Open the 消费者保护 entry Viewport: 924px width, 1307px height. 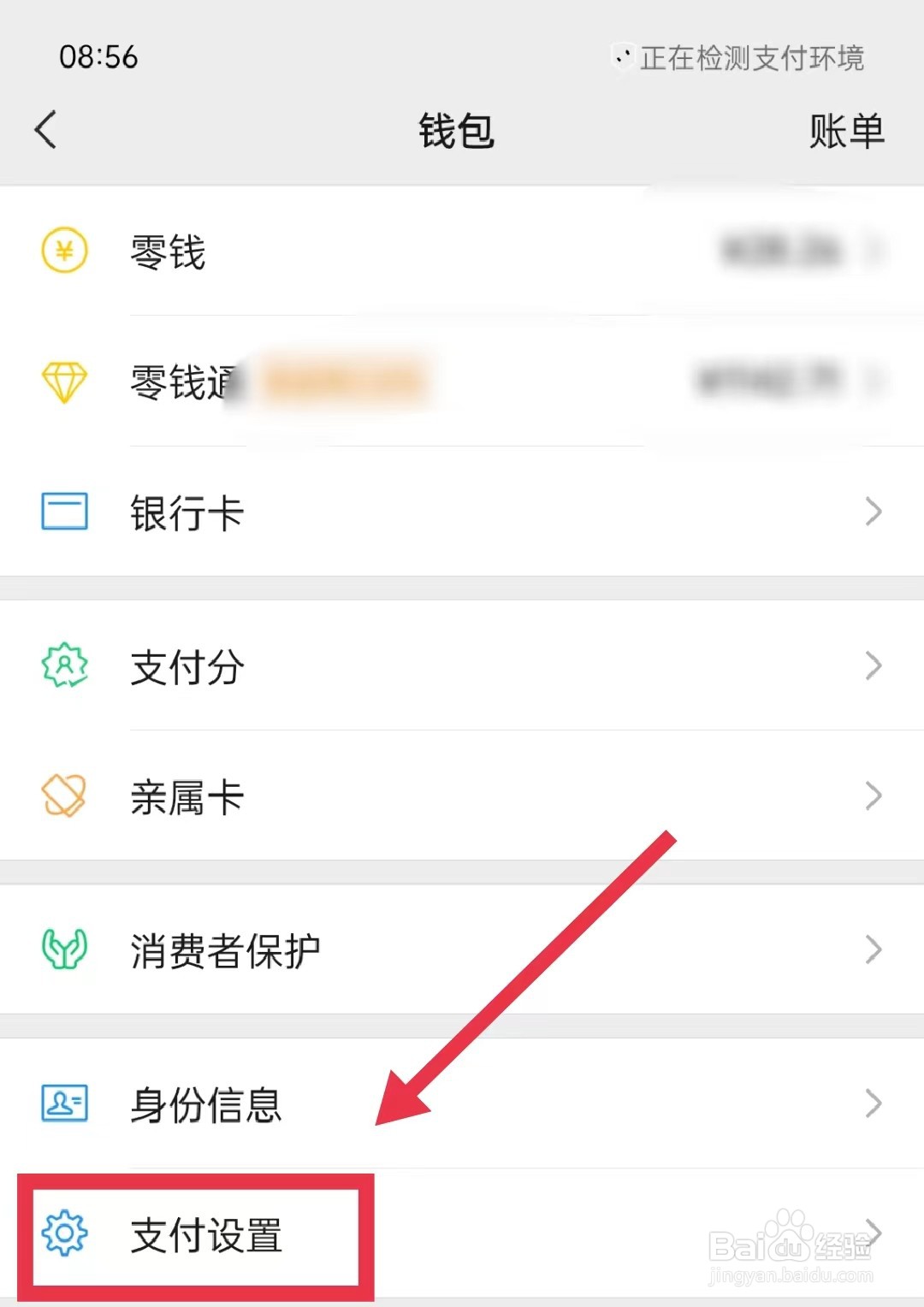[x=224, y=949]
